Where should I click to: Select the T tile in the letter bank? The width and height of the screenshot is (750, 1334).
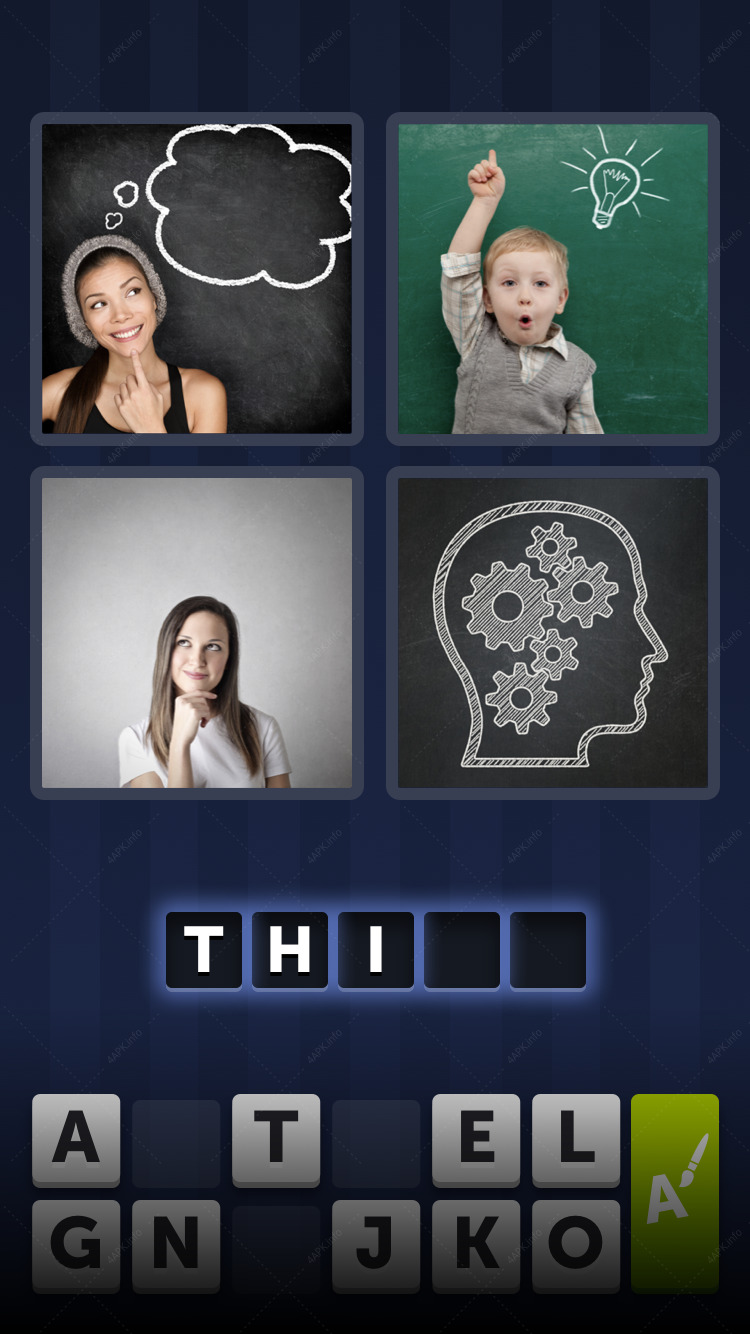click(x=276, y=1140)
